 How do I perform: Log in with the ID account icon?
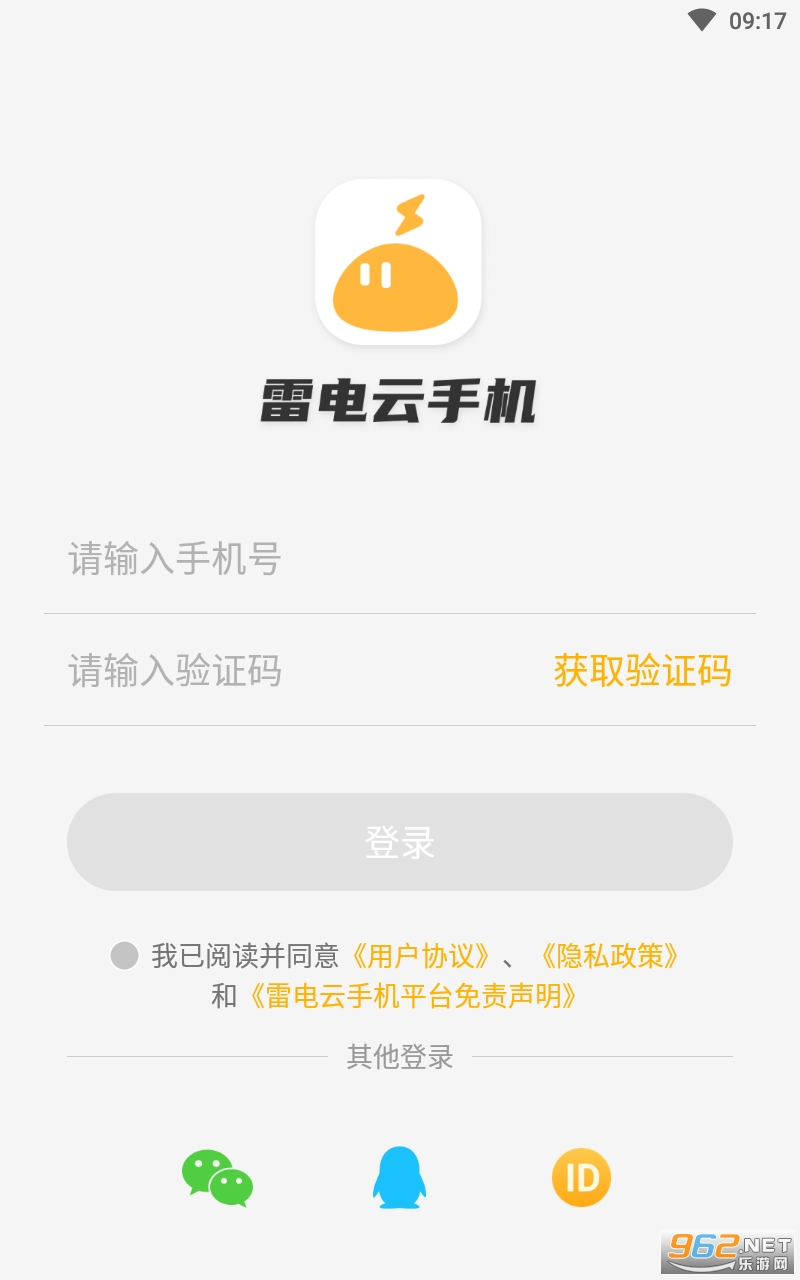click(581, 1178)
